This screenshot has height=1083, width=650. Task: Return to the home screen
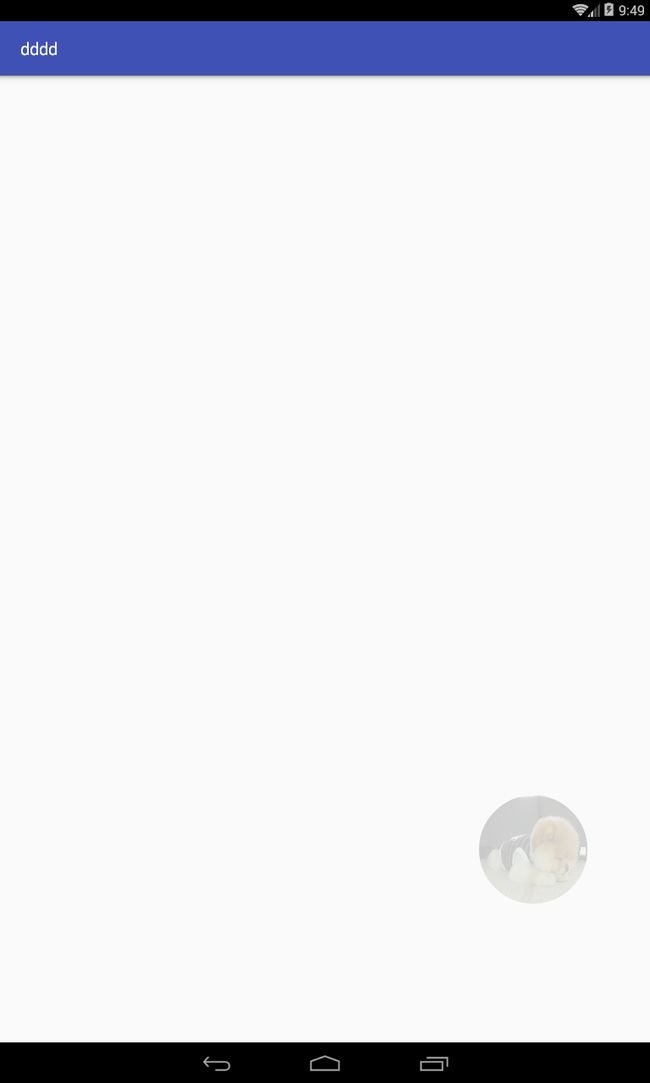pyautogui.click(x=325, y=1063)
